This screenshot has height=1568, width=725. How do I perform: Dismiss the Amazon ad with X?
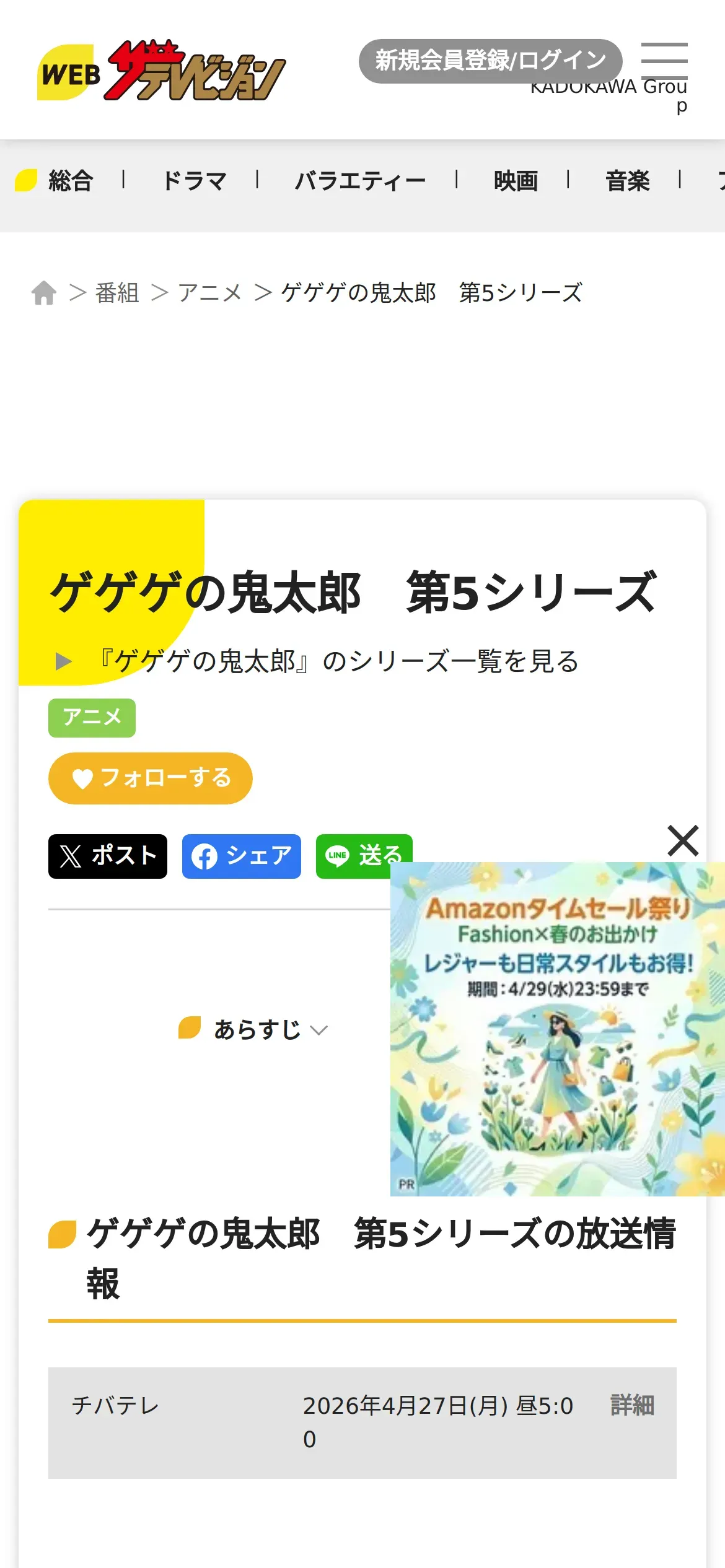tap(683, 840)
